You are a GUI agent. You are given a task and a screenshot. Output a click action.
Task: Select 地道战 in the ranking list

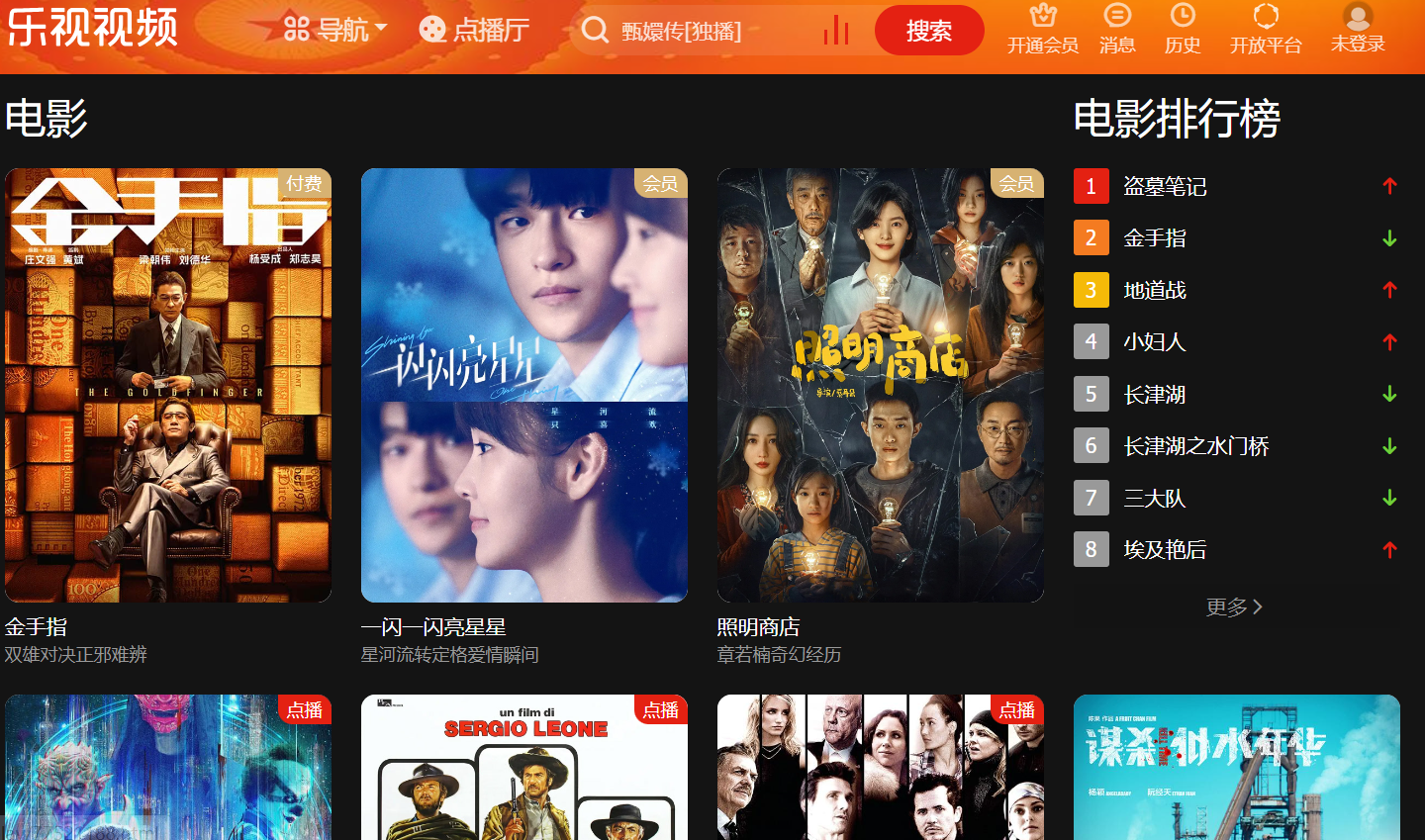click(x=1155, y=290)
